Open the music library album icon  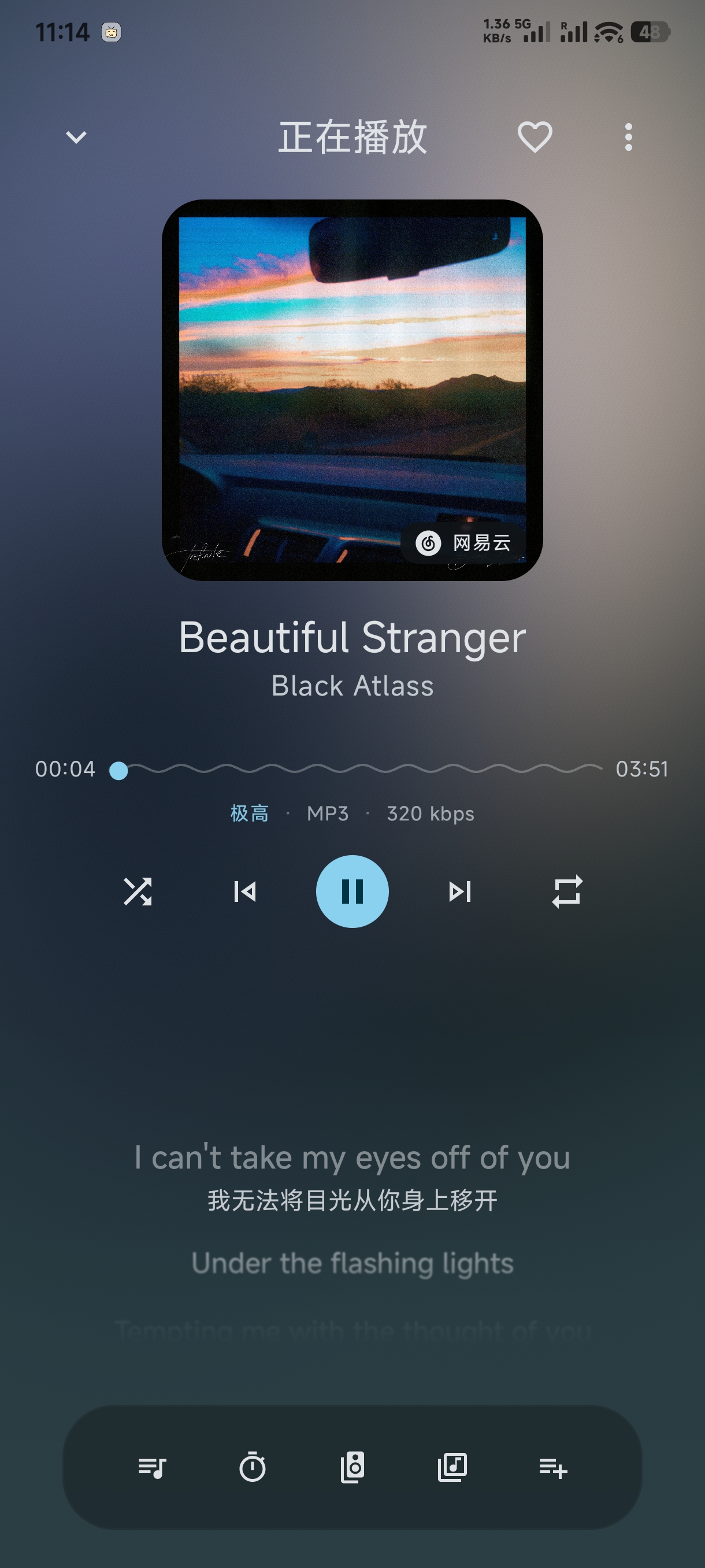pos(452,1467)
